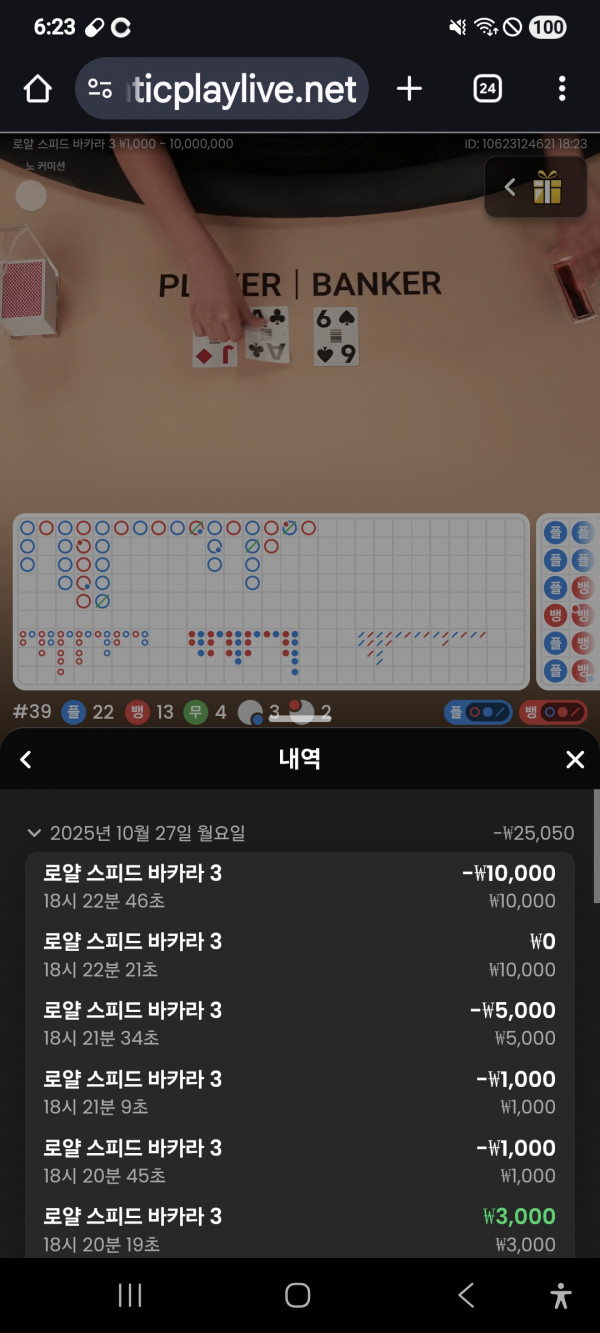Collapse the 2025년 10월 27일 section

pyautogui.click(x=35, y=833)
